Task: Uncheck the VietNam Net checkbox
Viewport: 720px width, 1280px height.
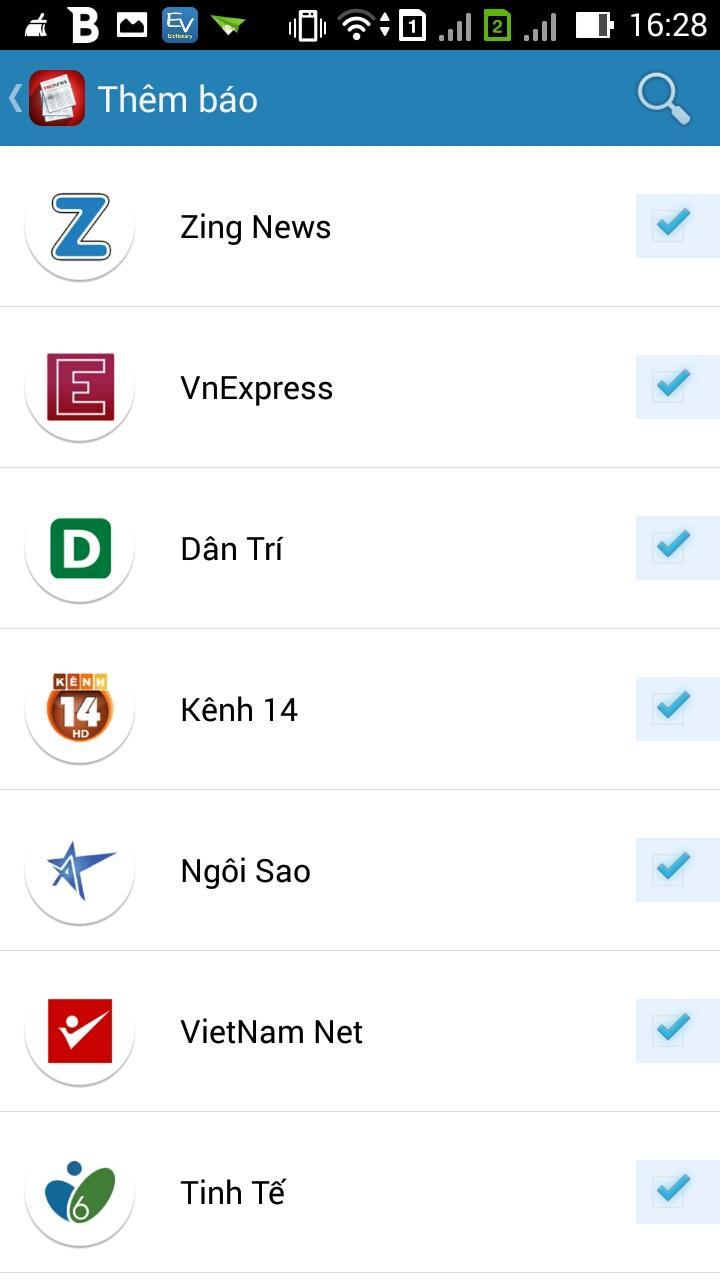Action: pyautogui.click(x=671, y=1030)
